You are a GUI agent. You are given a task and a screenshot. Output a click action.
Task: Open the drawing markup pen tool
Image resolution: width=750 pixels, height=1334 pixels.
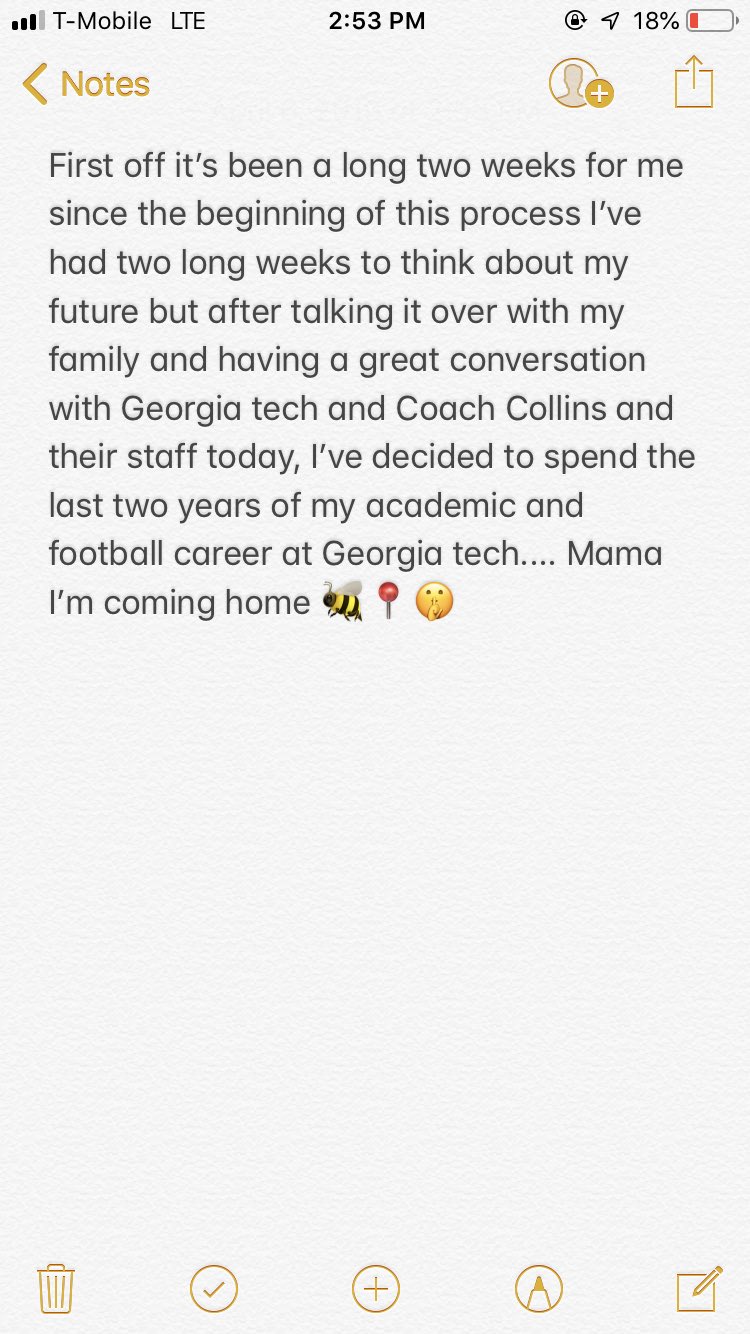click(x=538, y=1288)
